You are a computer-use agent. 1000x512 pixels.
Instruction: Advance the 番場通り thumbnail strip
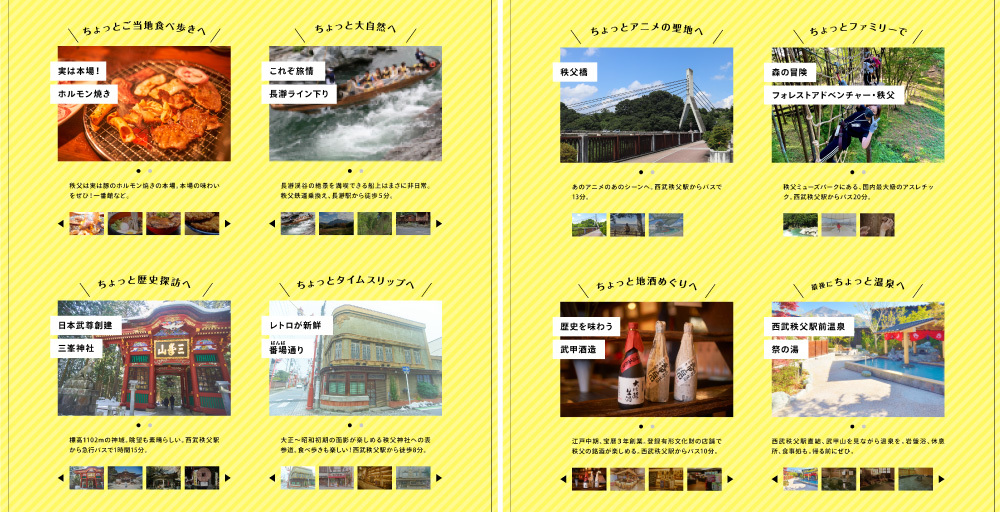tap(440, 478)
